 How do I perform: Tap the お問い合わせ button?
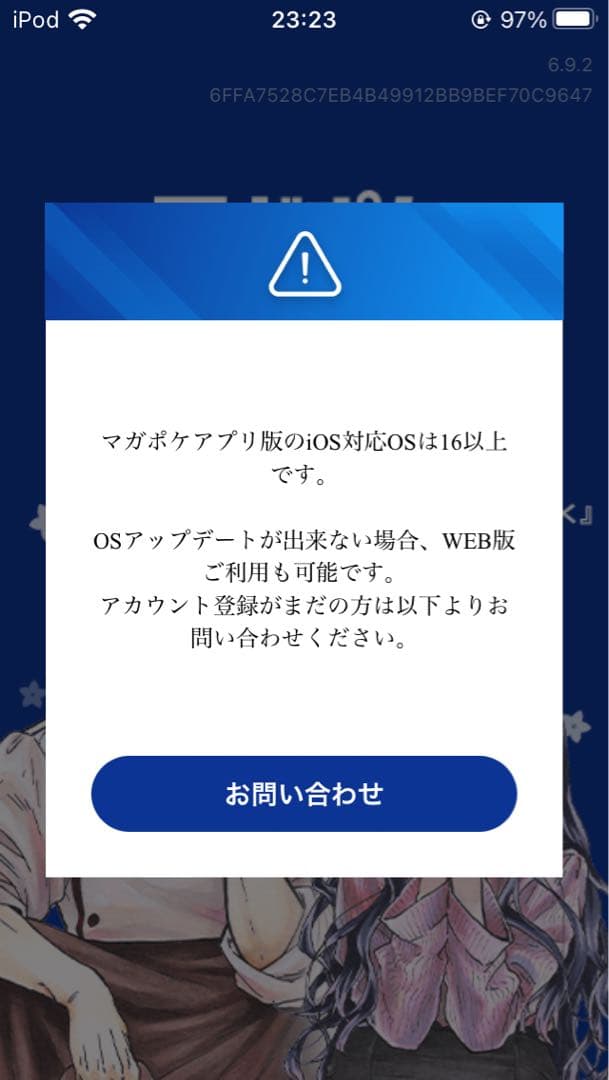pyautogui.click(x=304, y=794)
